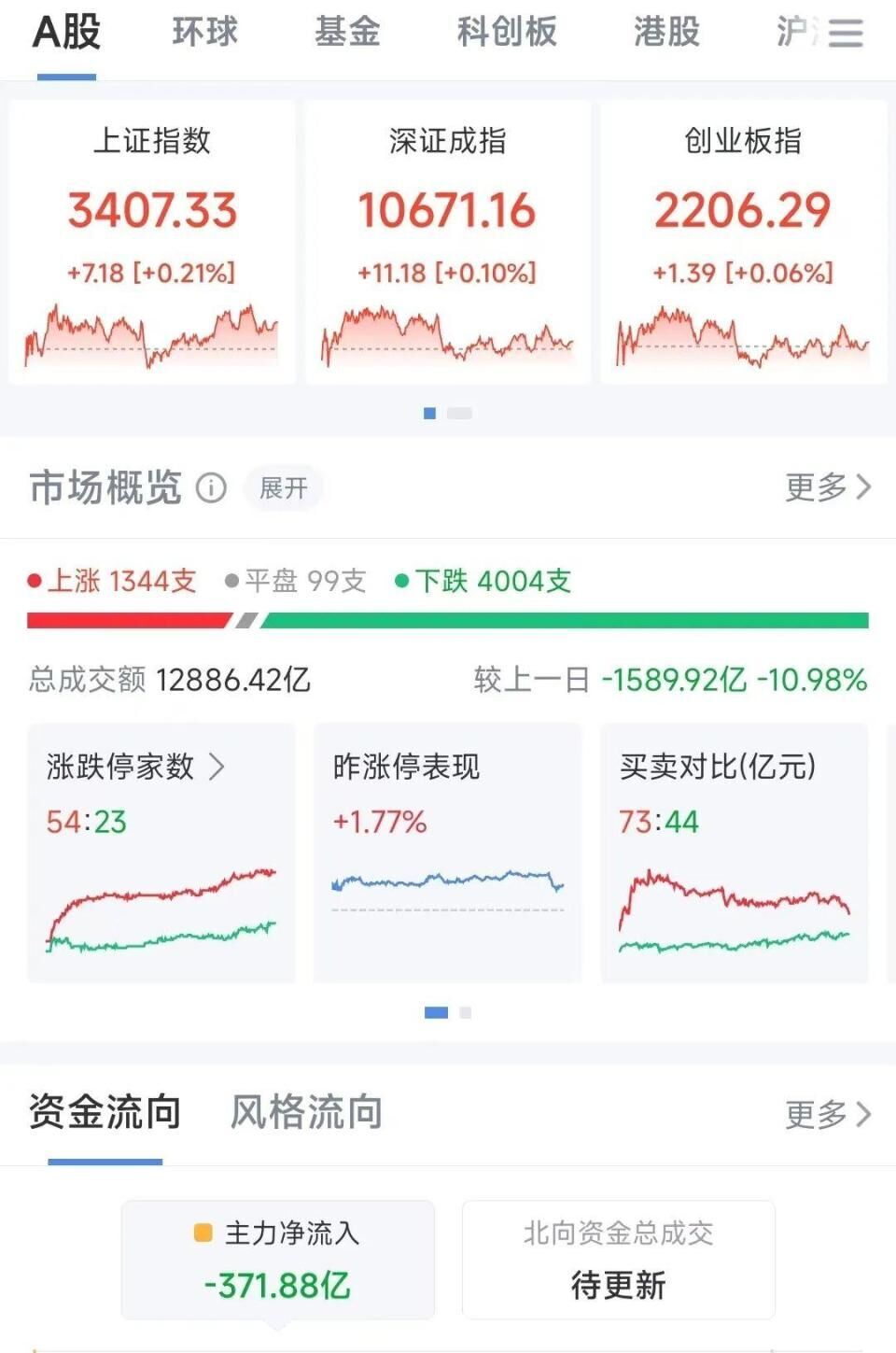
Task: Switch to the 环球 tab
Action: coord(205,33)
